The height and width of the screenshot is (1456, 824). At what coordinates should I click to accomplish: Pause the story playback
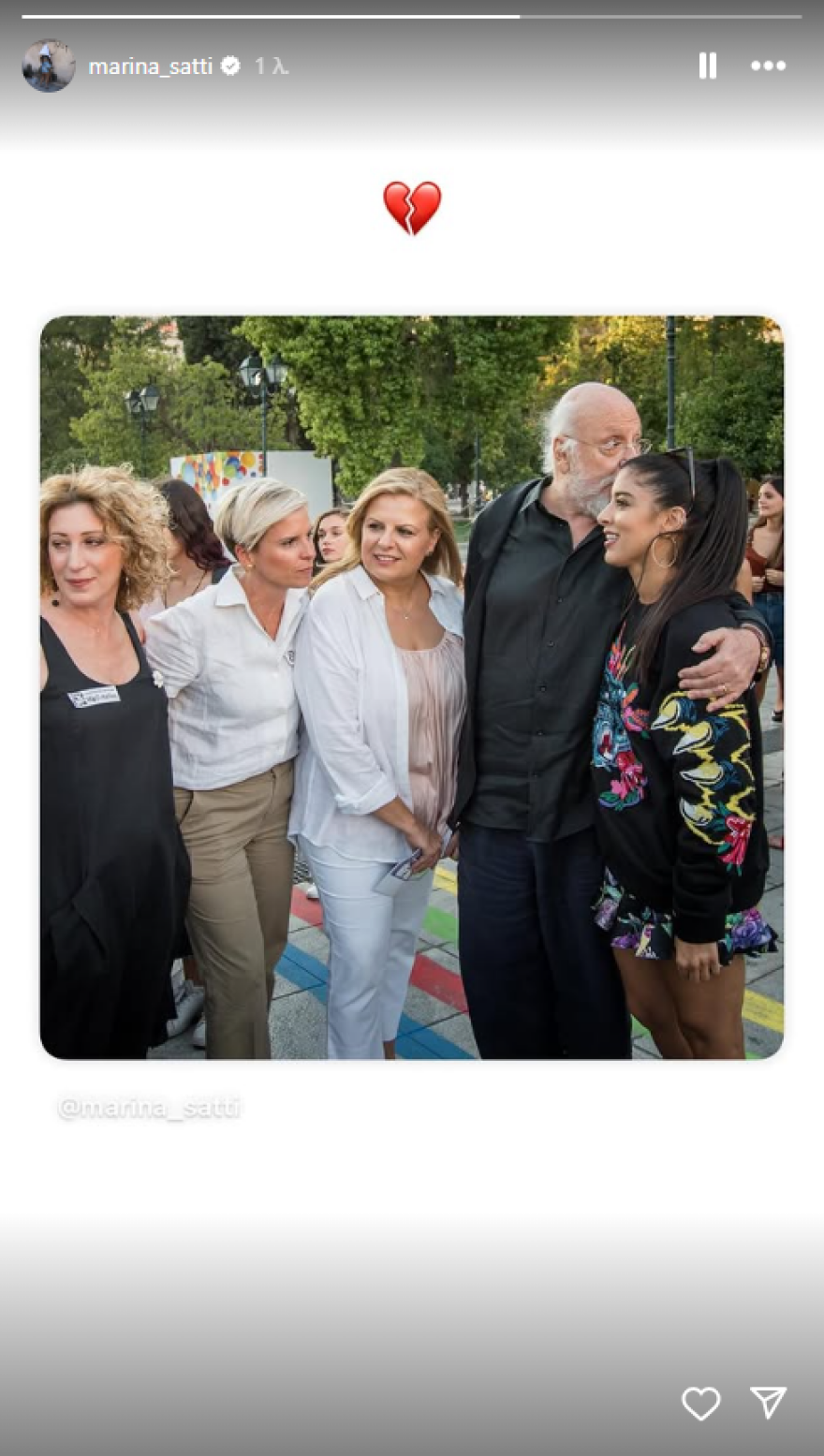[x=708, y=66]
